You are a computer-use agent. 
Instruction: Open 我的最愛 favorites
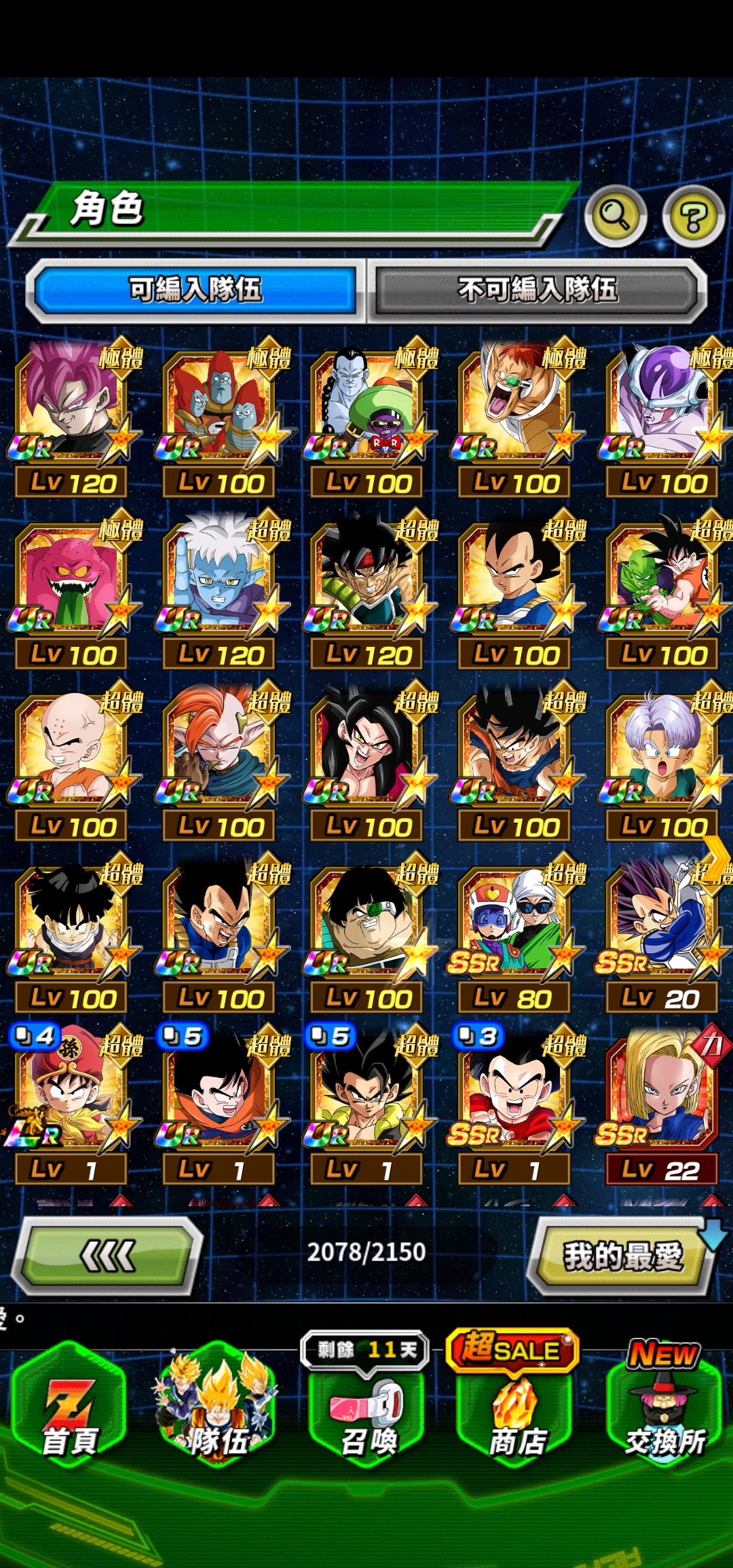coord(622,1255)
